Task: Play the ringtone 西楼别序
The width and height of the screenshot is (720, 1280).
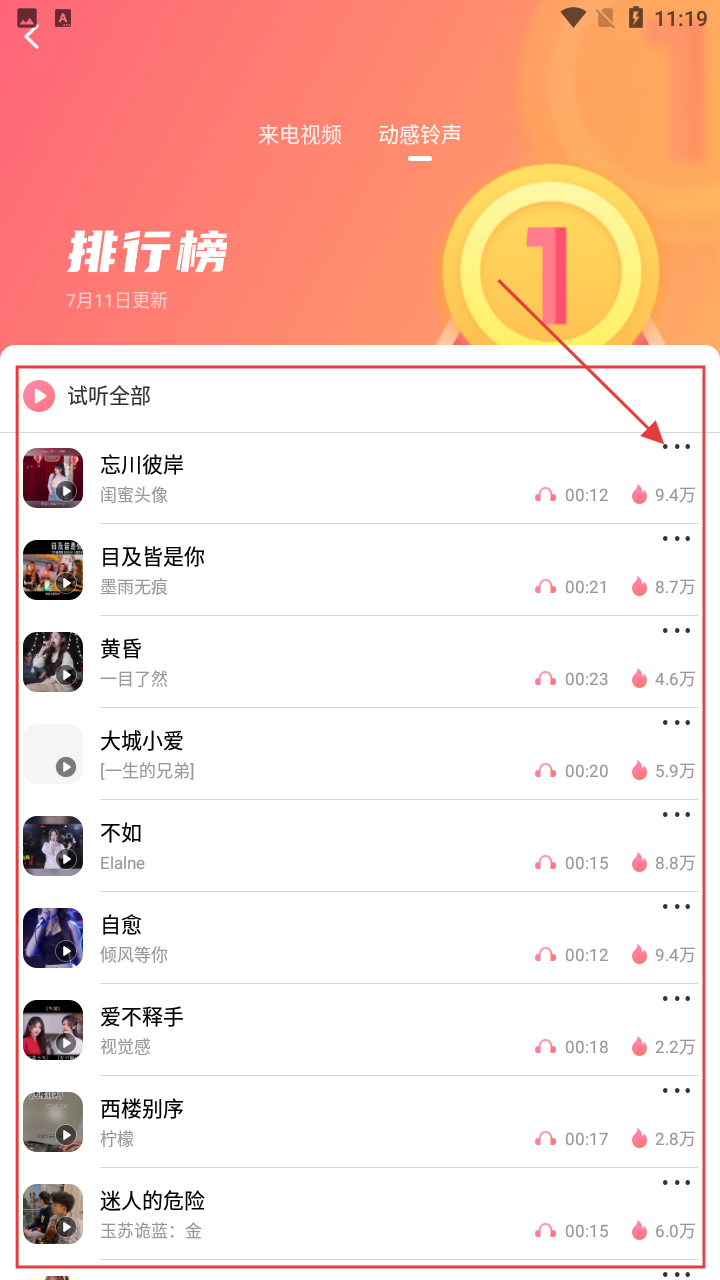Action: (142, 1109)
